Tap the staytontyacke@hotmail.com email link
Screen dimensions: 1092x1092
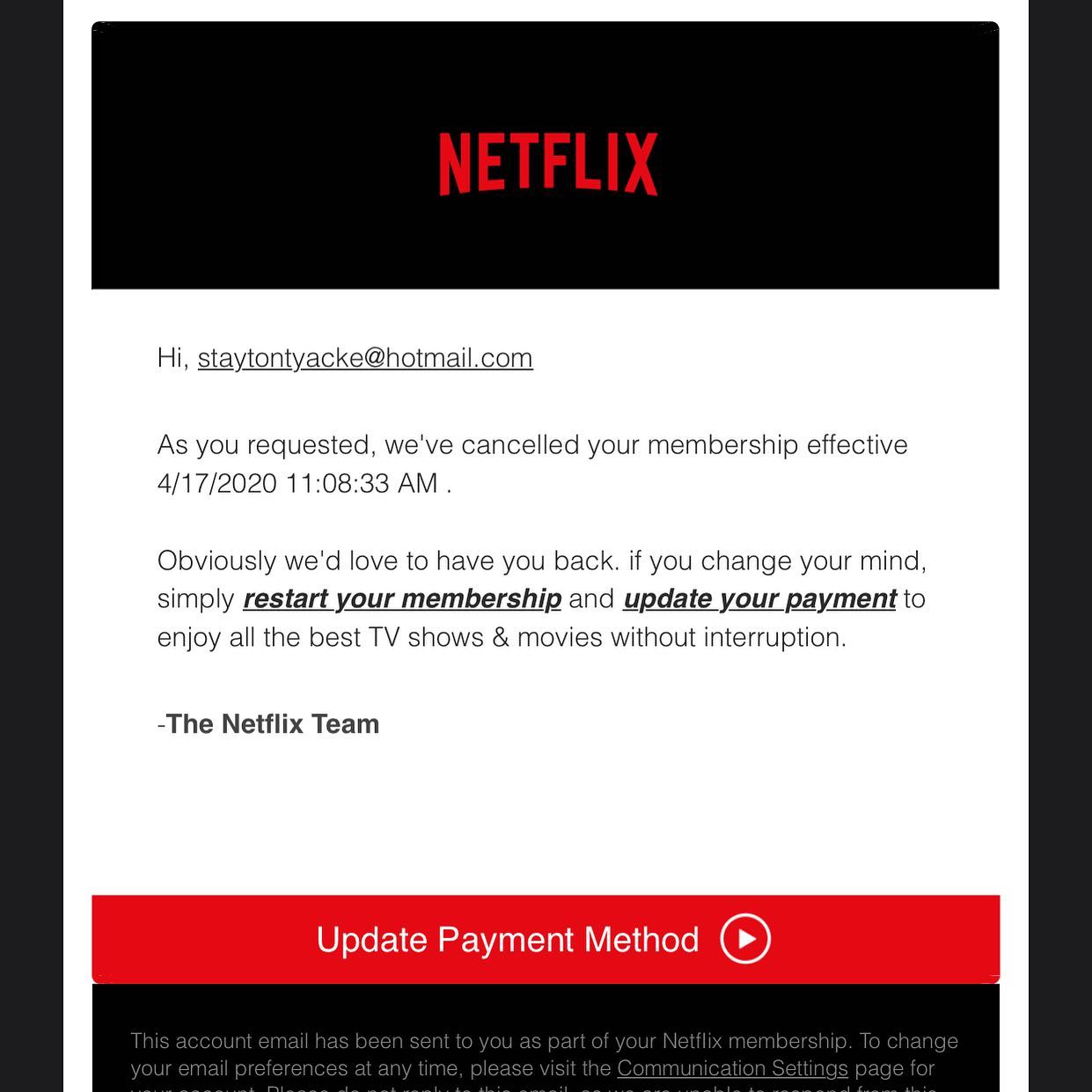[x=364, y=358]
